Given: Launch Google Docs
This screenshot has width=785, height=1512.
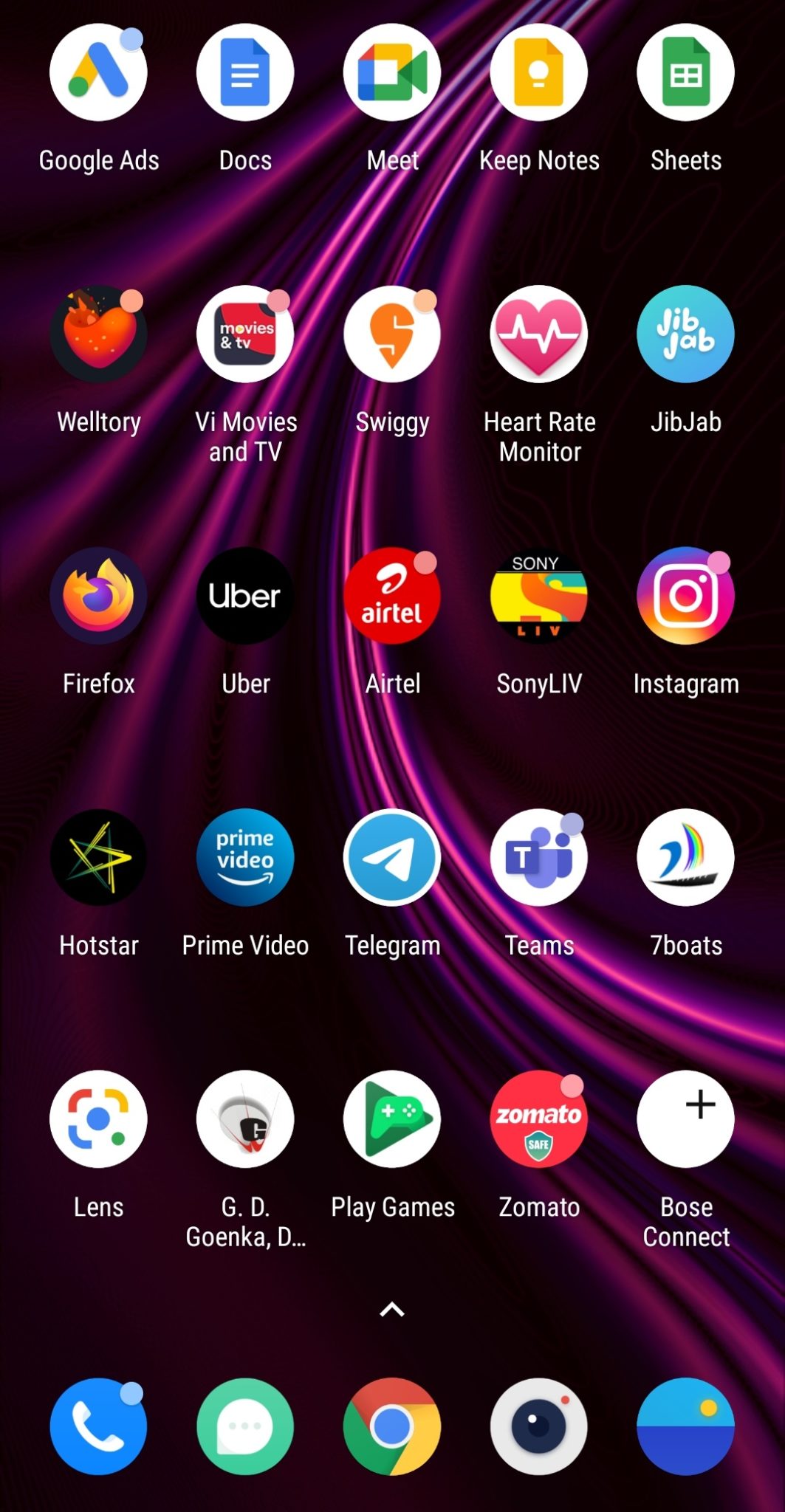Looking at the screenshot, I should [x=245, y=72].
